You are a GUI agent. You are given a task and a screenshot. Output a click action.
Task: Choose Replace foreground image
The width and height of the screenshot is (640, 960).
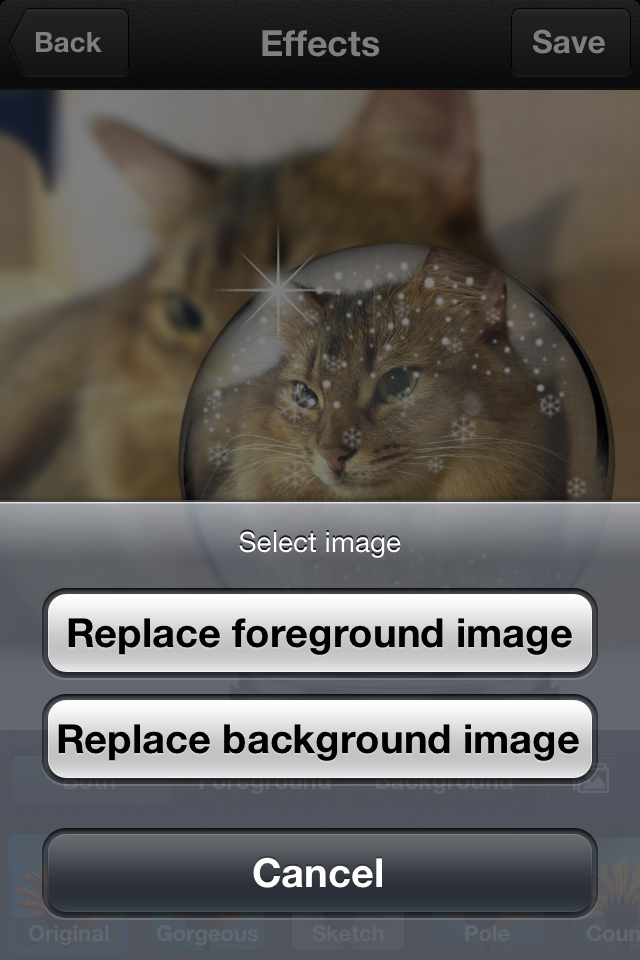click(319, 634)
